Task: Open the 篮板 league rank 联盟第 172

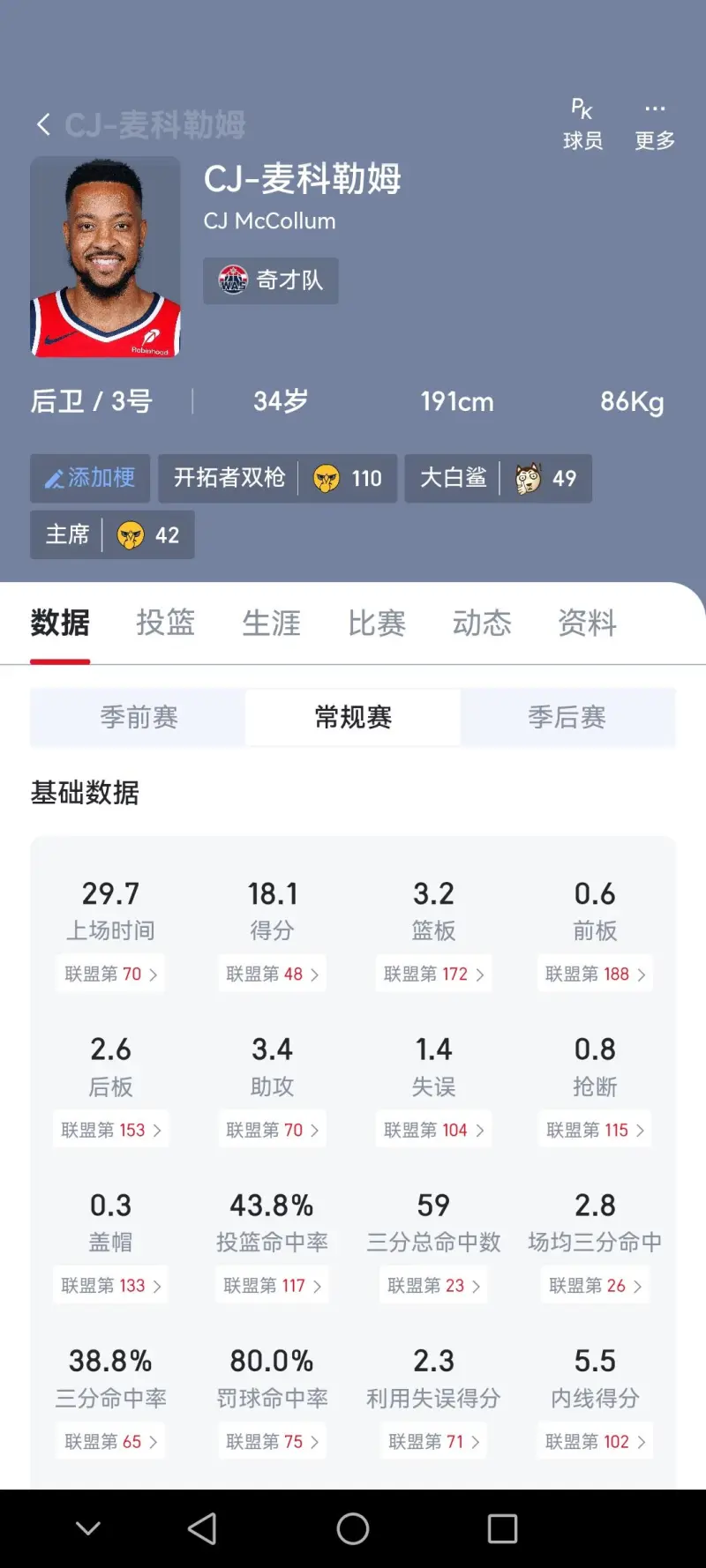Action: coord(433,974)
